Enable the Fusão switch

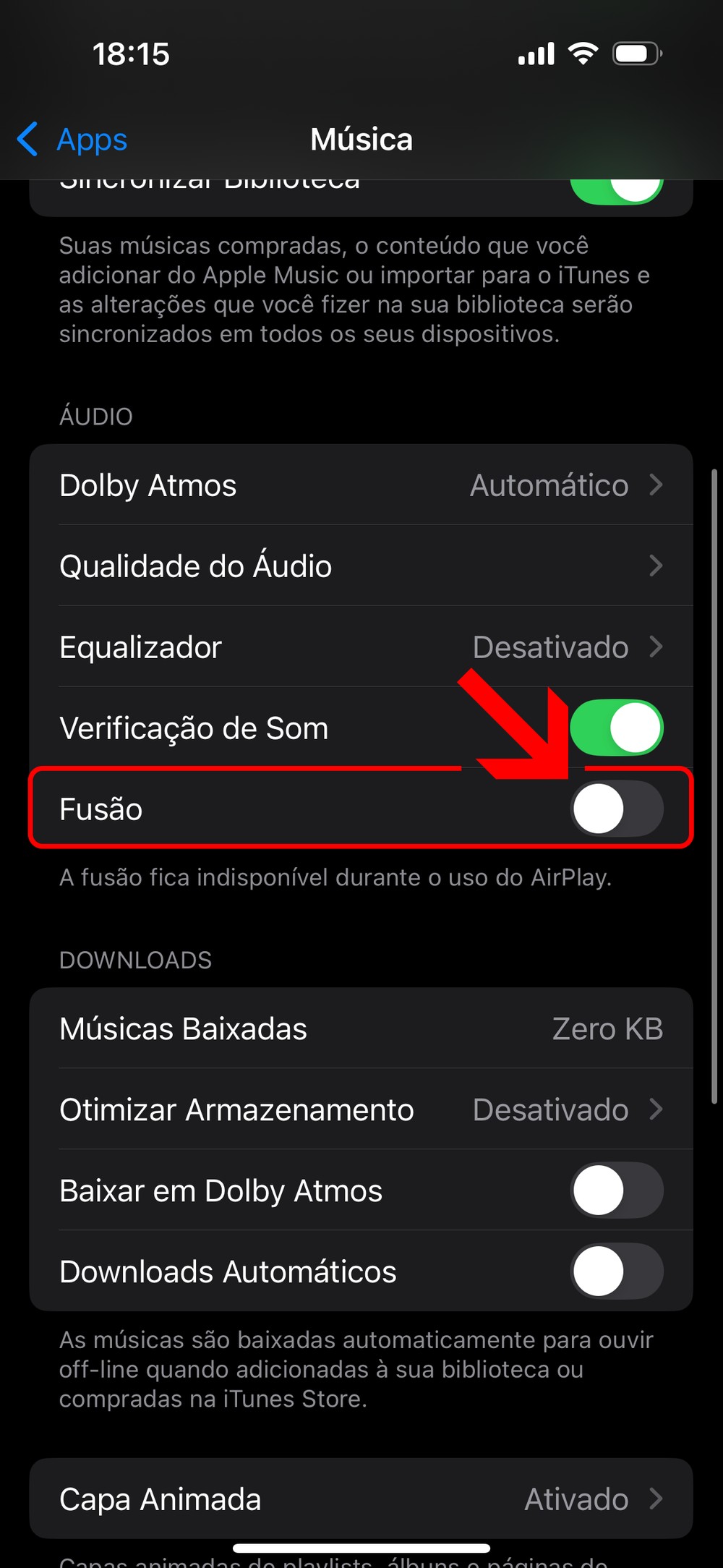coord(617,809)
